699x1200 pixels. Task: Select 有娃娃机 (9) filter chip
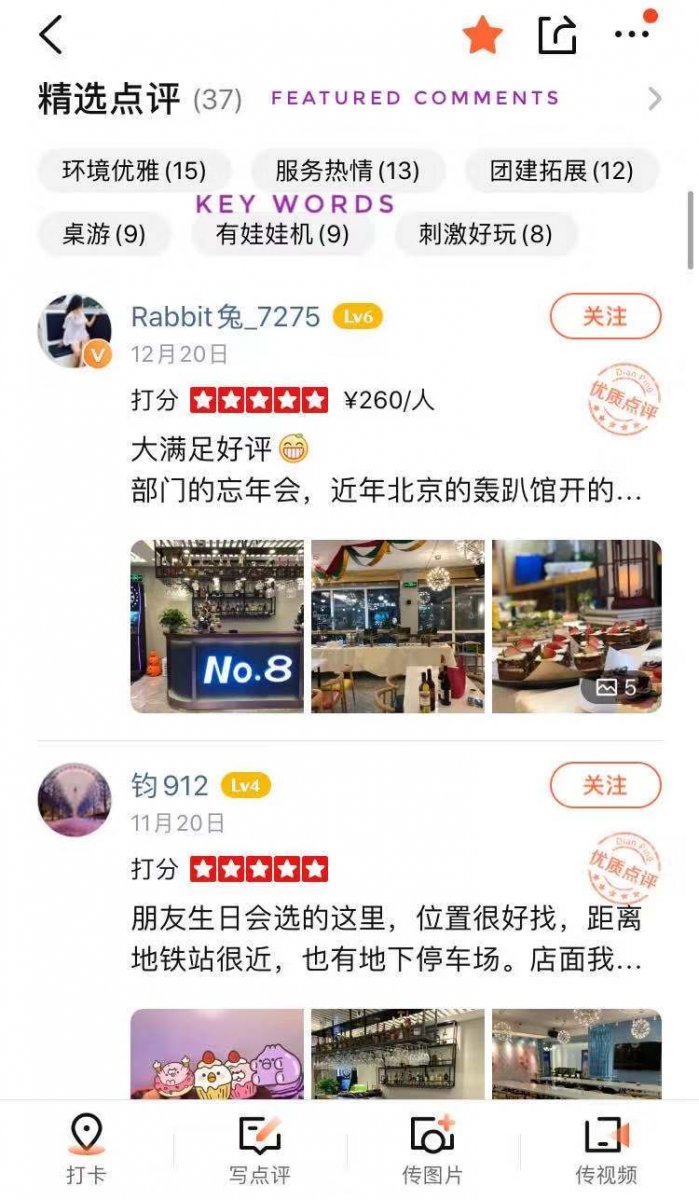click(x=282, y=235)
